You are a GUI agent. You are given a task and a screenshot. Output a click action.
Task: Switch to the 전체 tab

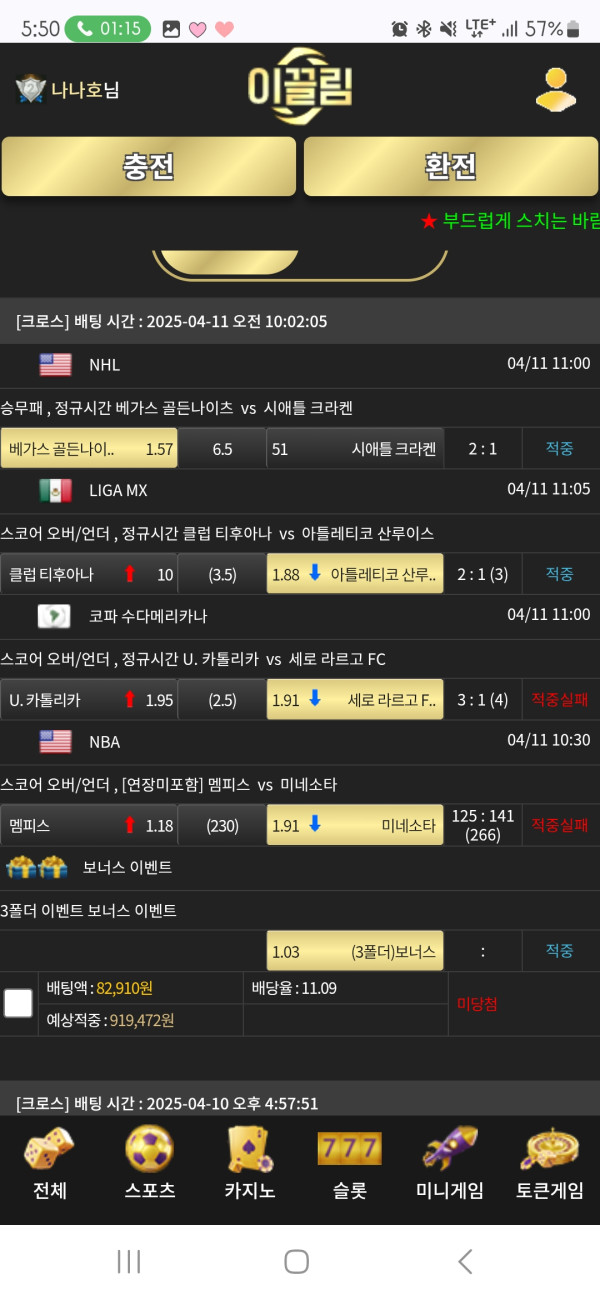(49, 1165)
